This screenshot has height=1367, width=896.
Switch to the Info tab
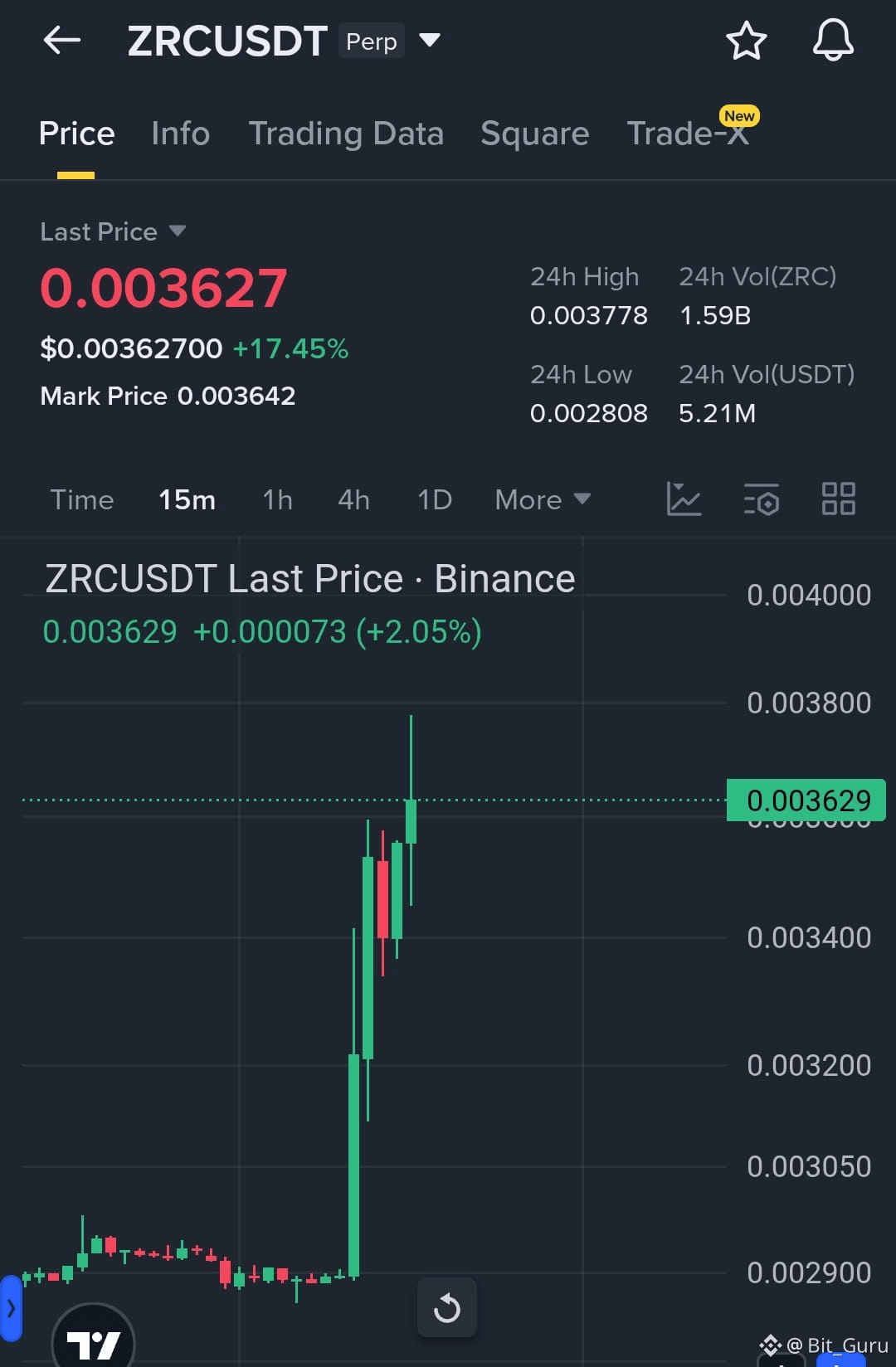[180, 134]
